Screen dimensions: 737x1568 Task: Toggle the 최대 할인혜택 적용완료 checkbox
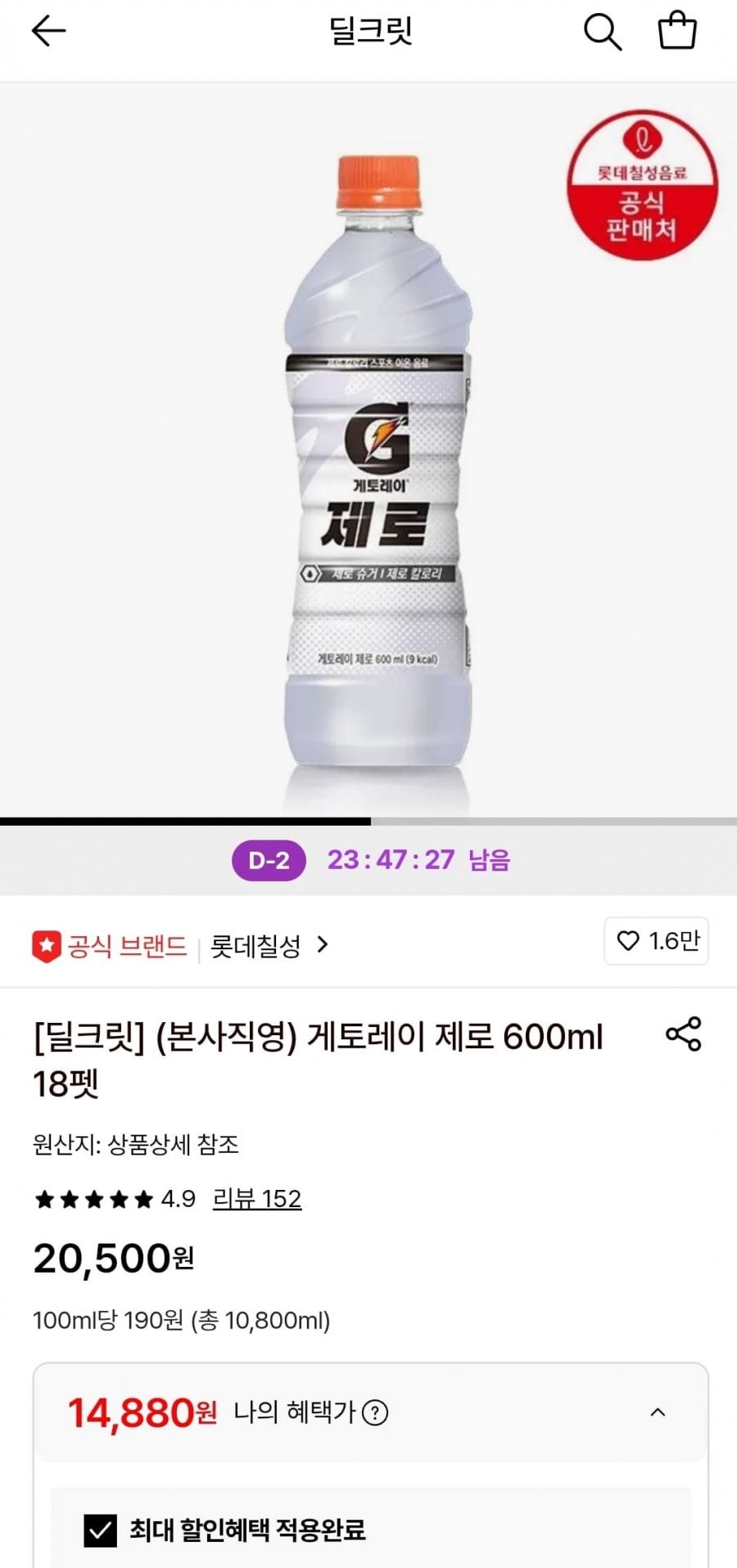[x=101, y=1530]
